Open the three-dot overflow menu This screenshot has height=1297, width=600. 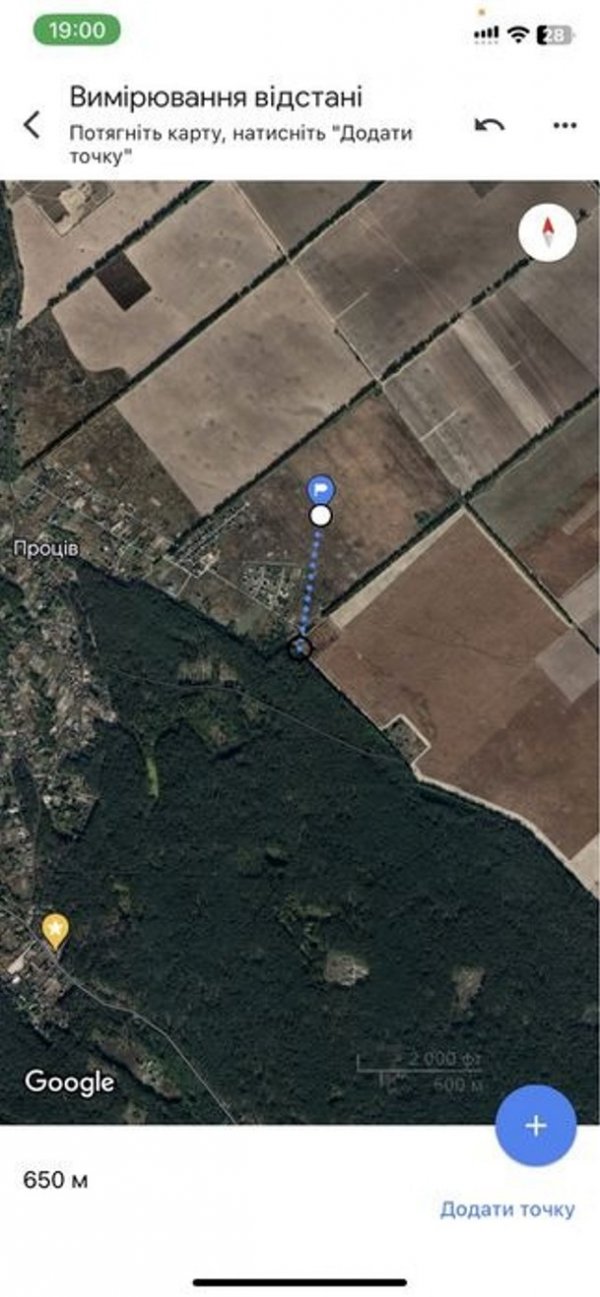(x=564, y=126)
